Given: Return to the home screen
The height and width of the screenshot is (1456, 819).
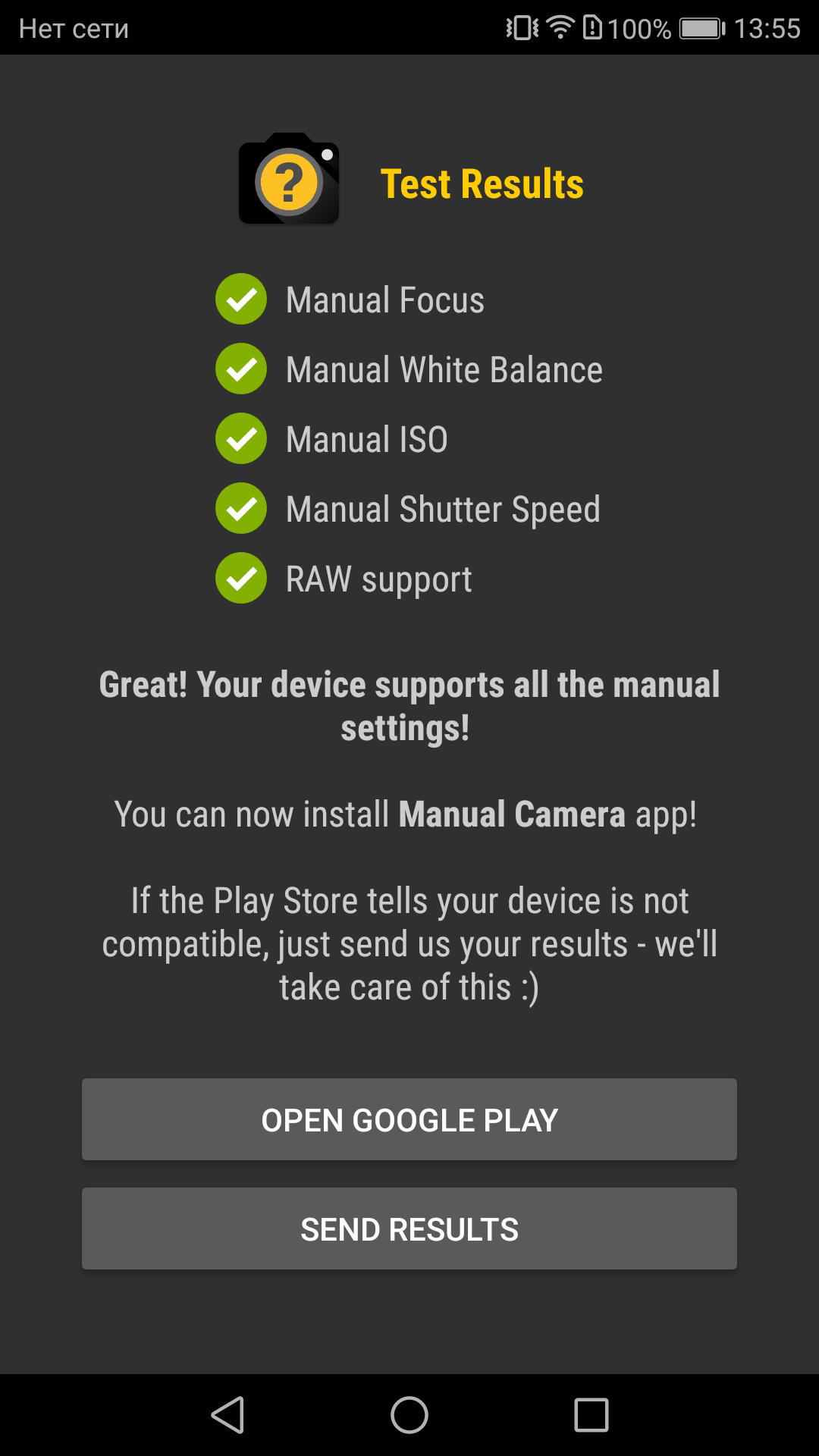Looking at the screenshot, I should [409, 1415].
